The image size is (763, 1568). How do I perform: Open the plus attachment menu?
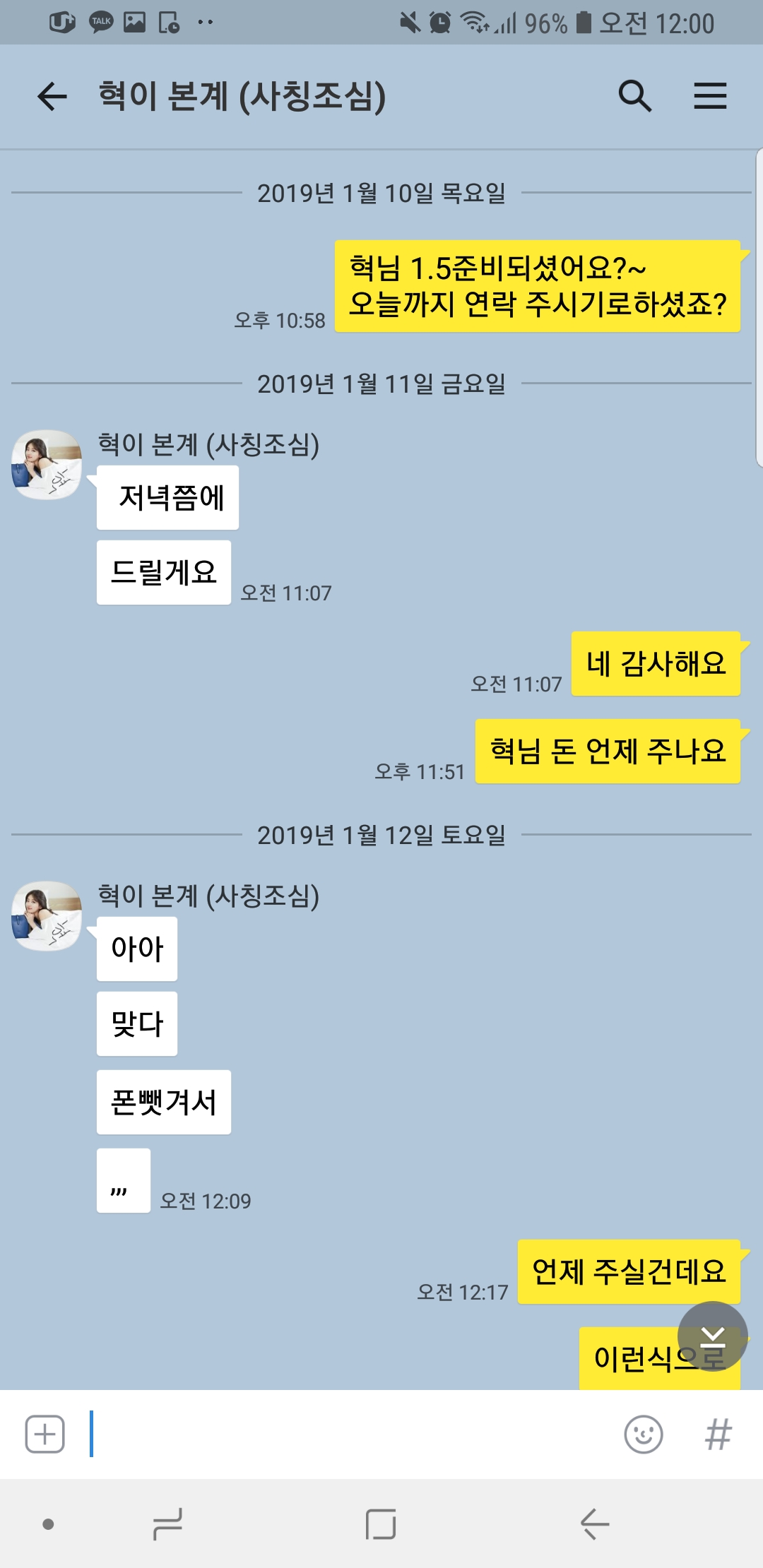coord(45,1435)
